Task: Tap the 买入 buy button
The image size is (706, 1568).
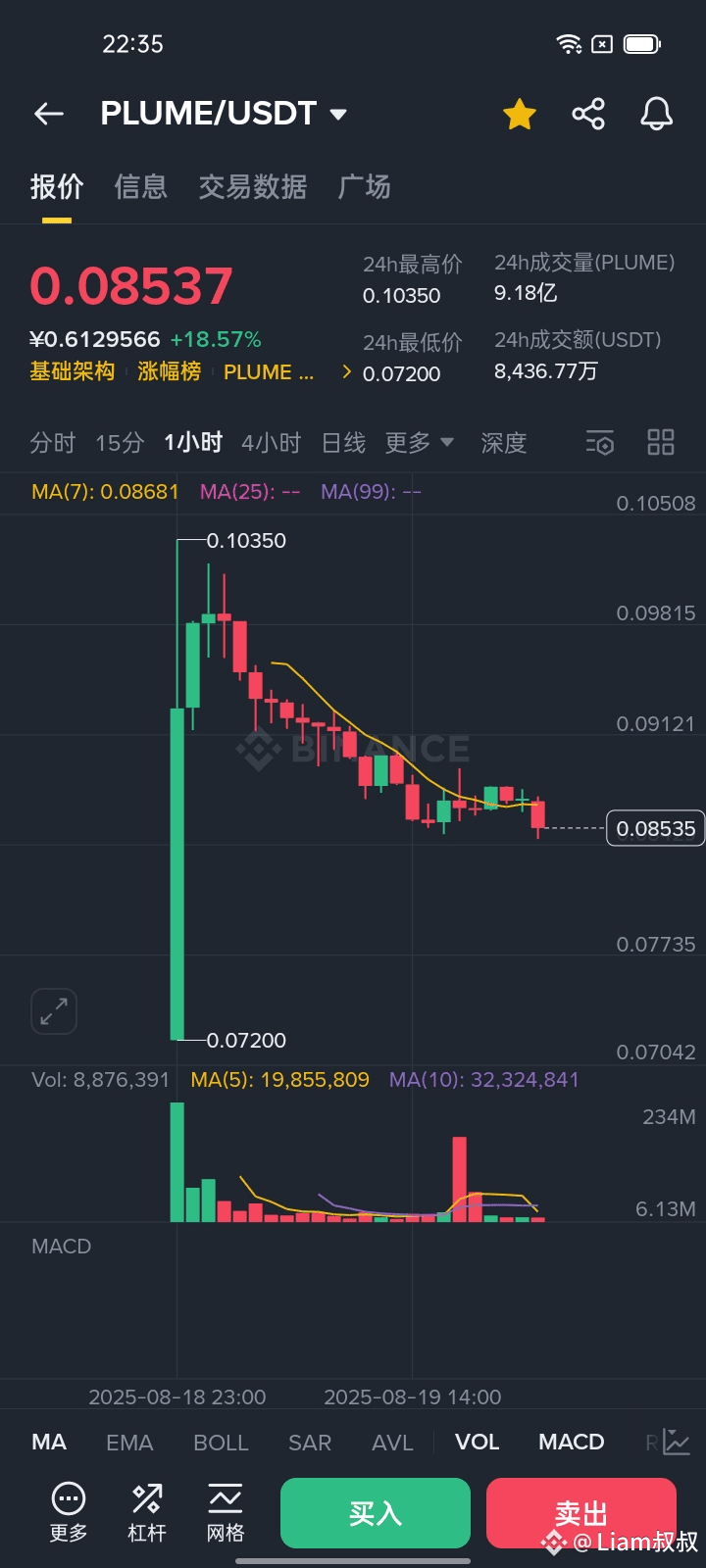Action: coord(376,1513)
